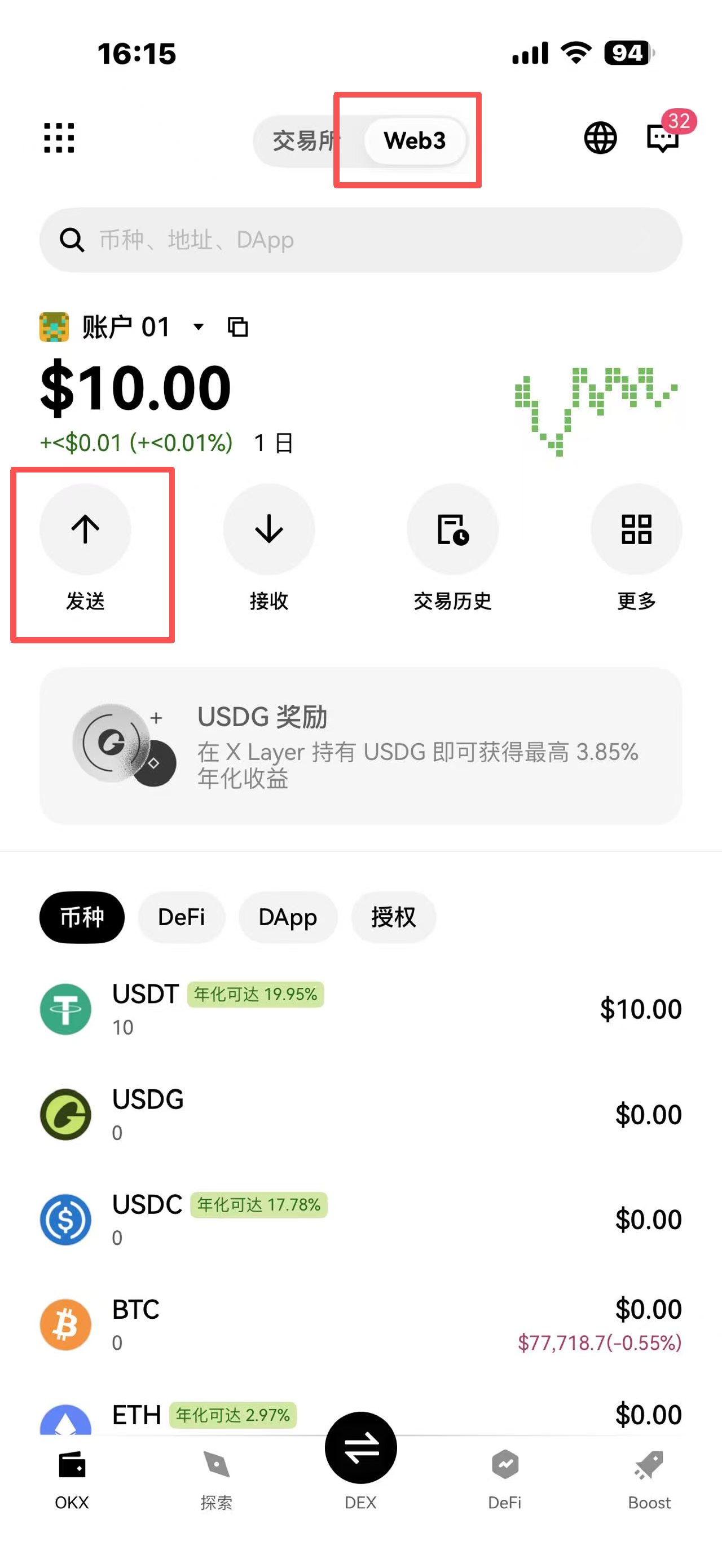Switch to the DEX tab
This screenshot has width=722, height=1568.
[x=360, y=1461]
